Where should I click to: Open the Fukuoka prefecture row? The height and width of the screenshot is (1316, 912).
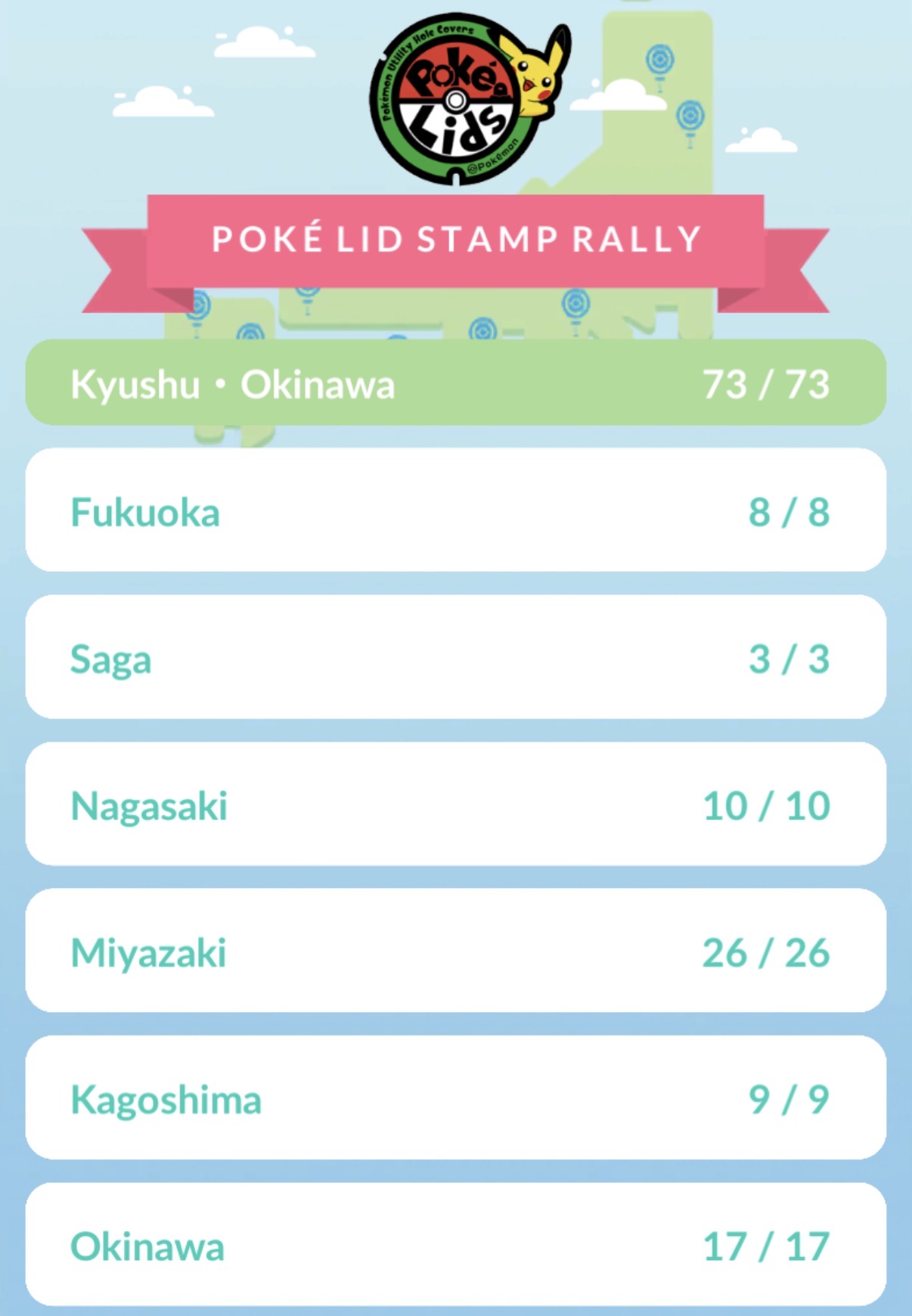point(455,511)
